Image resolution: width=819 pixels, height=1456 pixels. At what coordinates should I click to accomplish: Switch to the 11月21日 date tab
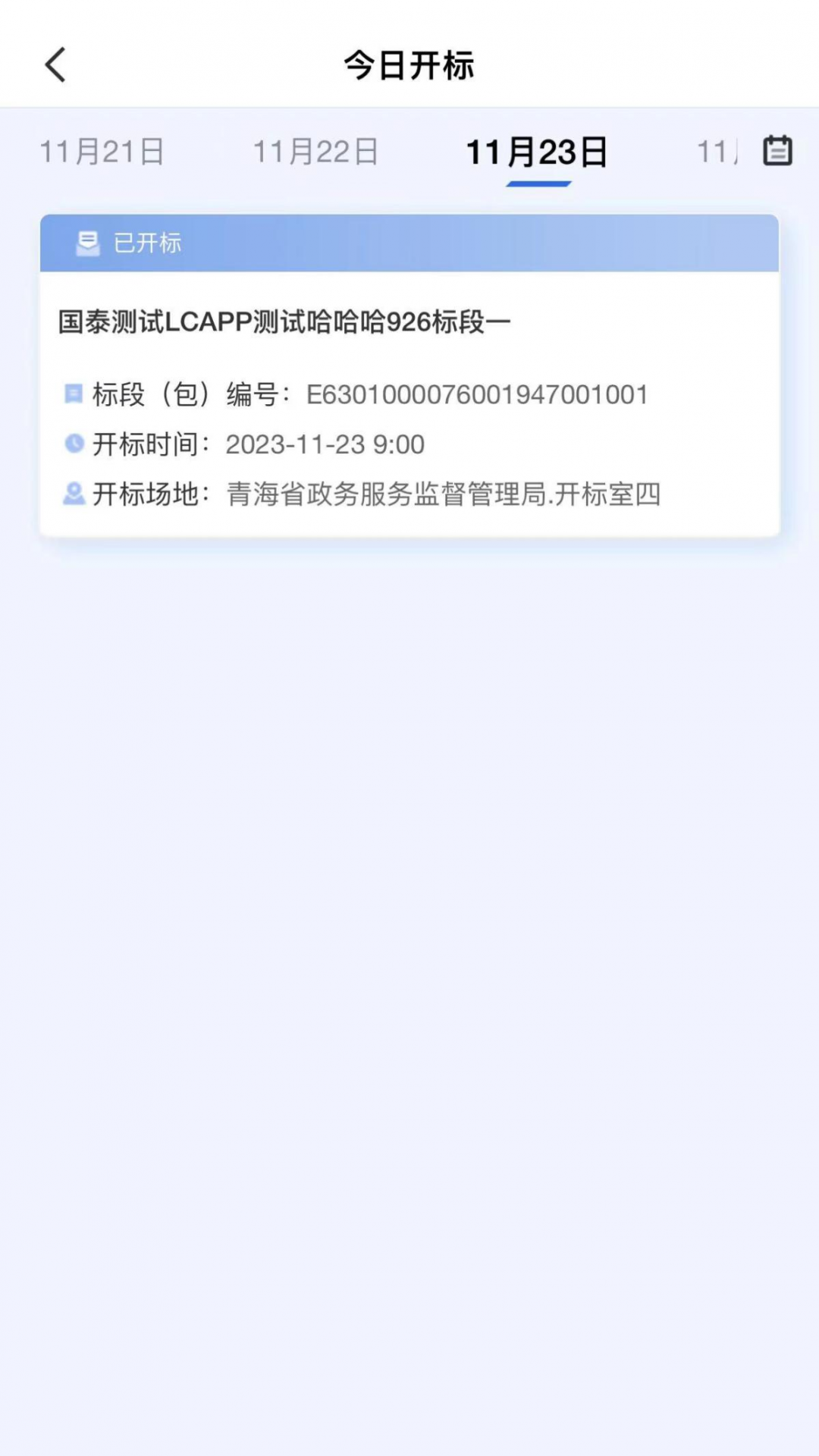[102, 152]
